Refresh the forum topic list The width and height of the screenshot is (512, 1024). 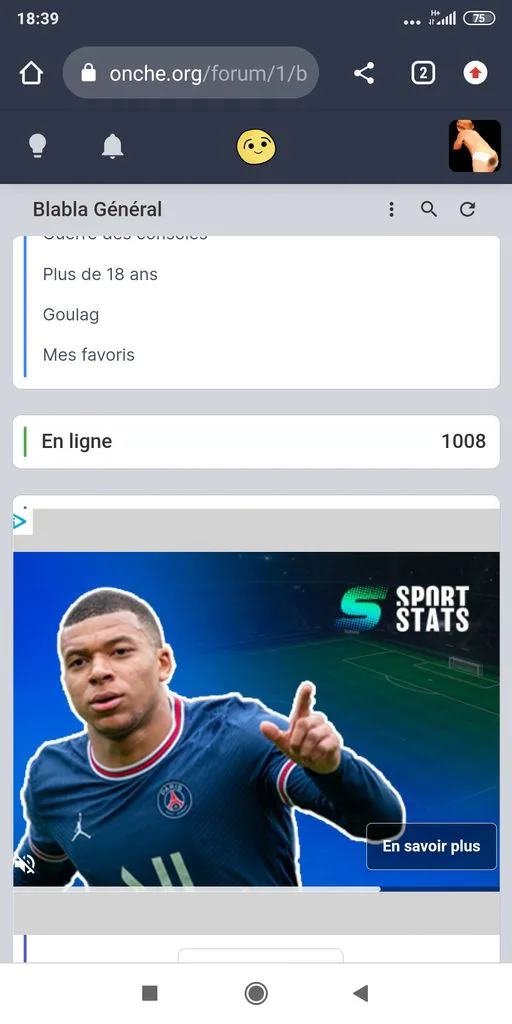click(x=467, y=209)
